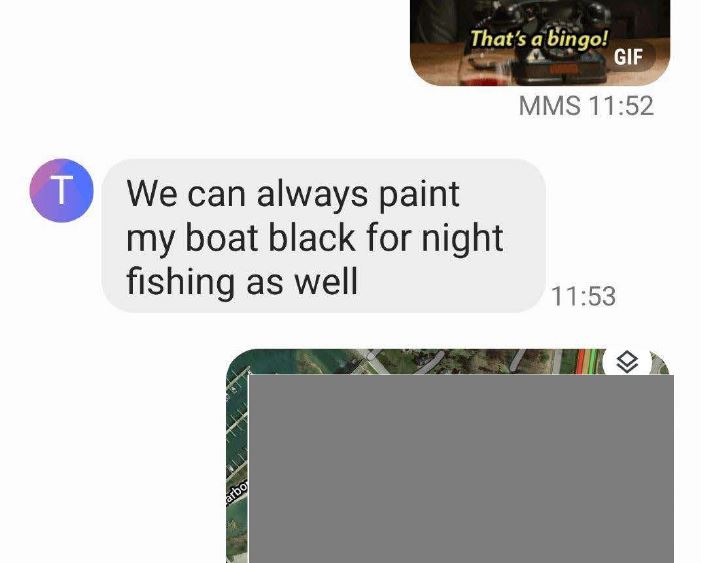
Task: Select the boat black night fishing message
Action: 322,237
